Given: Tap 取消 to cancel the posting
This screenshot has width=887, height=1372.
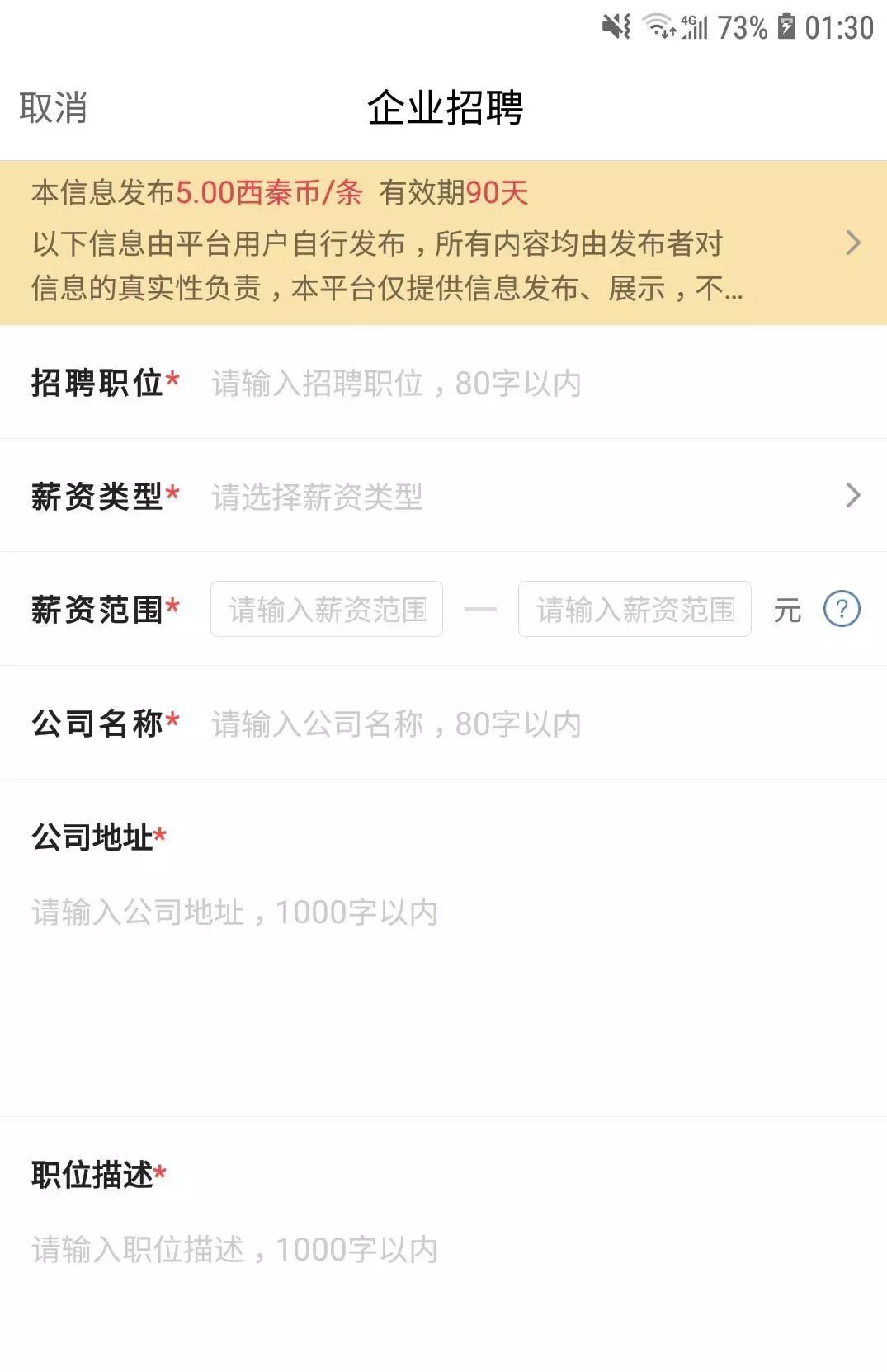Looking at the screenshot, I should [x=54, y=108].
